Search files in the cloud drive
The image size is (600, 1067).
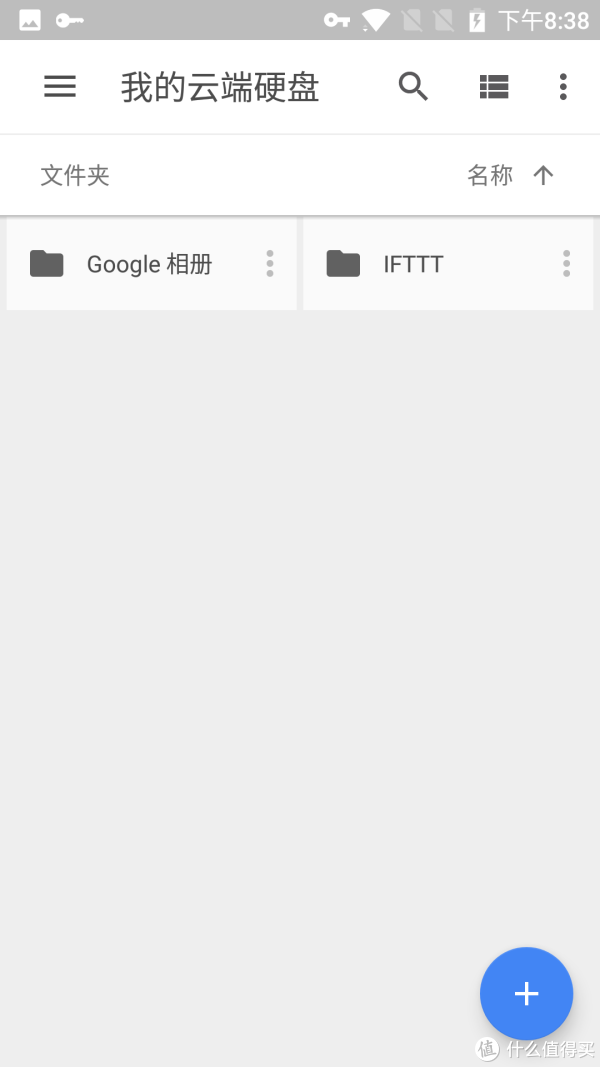tap(413, 86)
